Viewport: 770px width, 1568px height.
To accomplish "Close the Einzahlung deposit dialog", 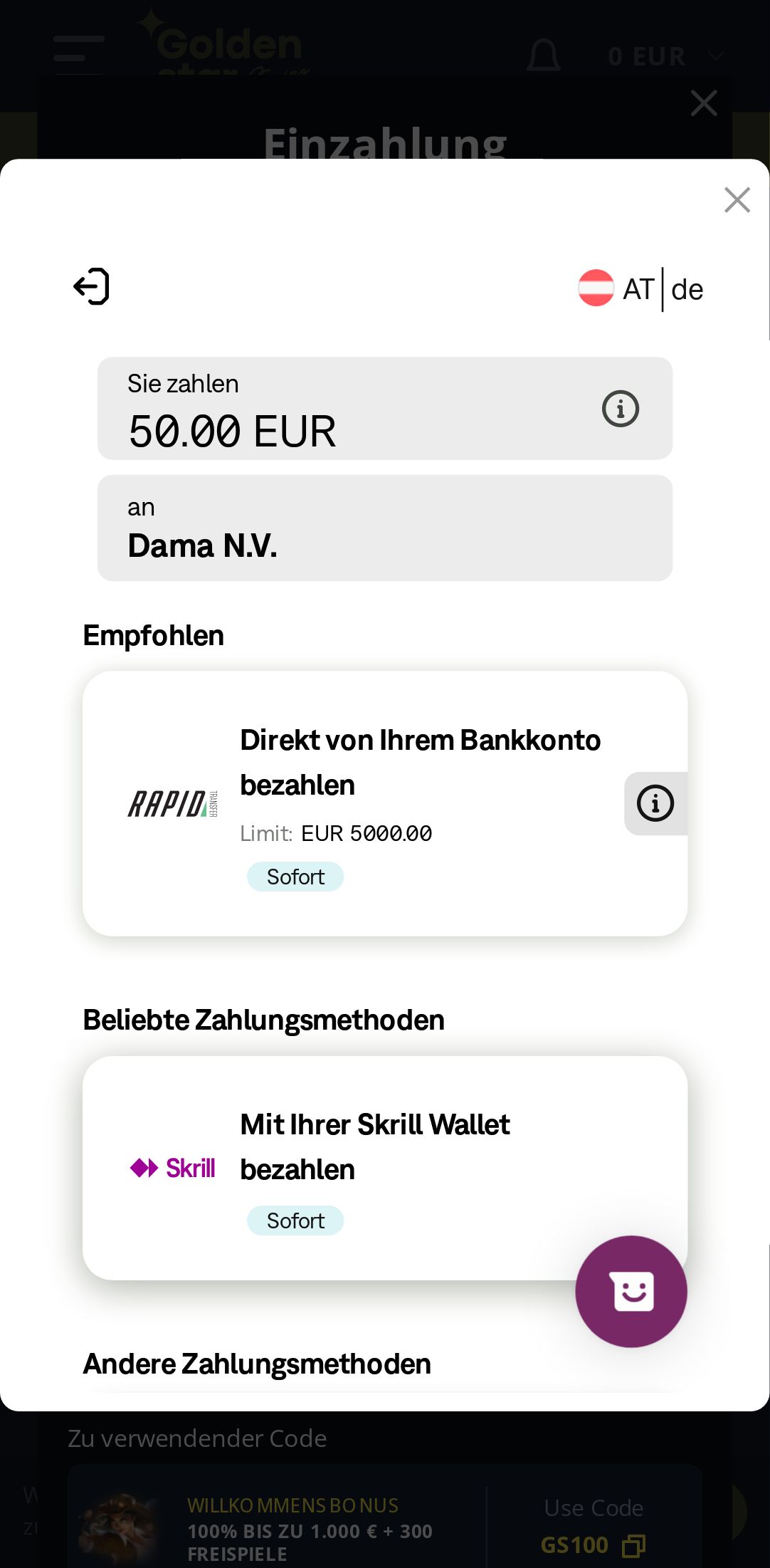I will 703,103.
